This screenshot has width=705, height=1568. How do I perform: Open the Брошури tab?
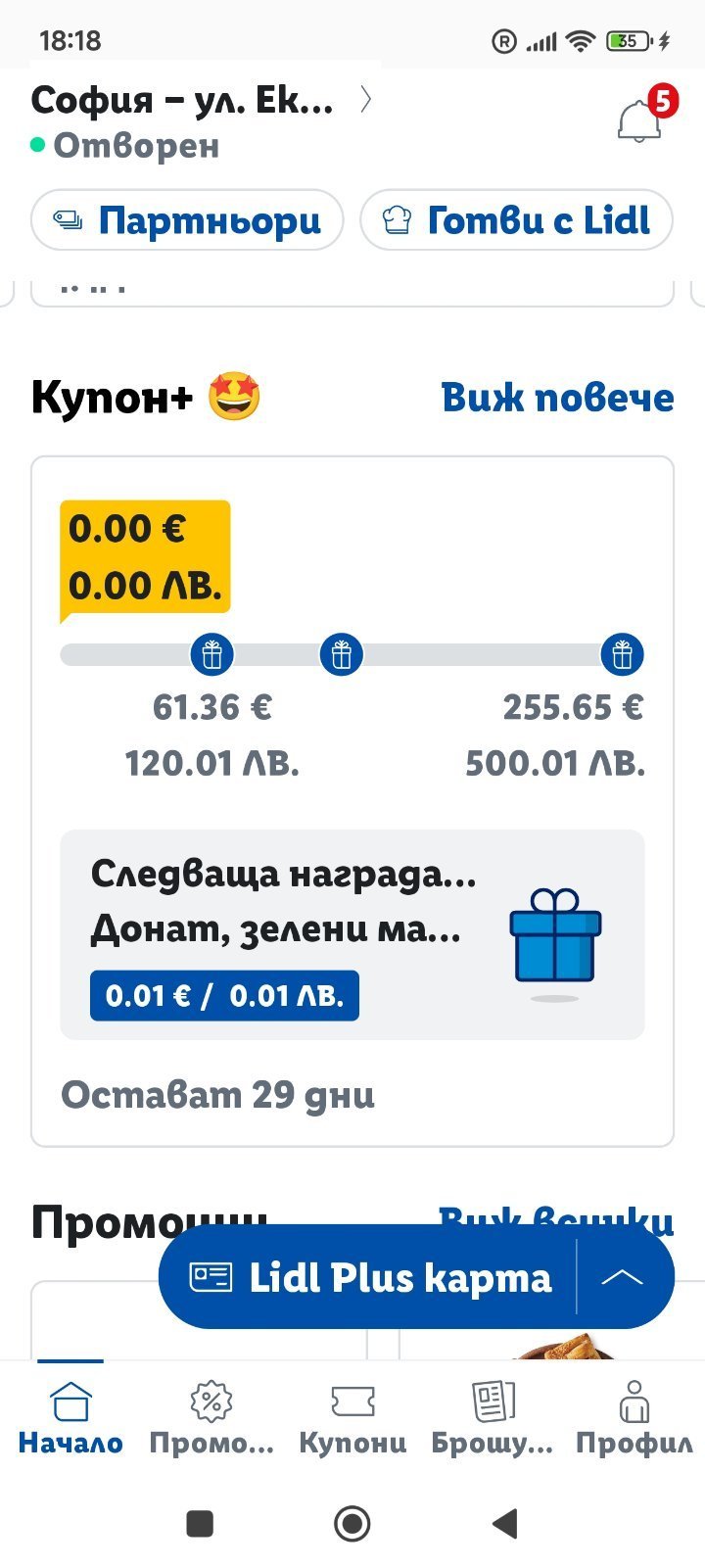pos(493,1417)
